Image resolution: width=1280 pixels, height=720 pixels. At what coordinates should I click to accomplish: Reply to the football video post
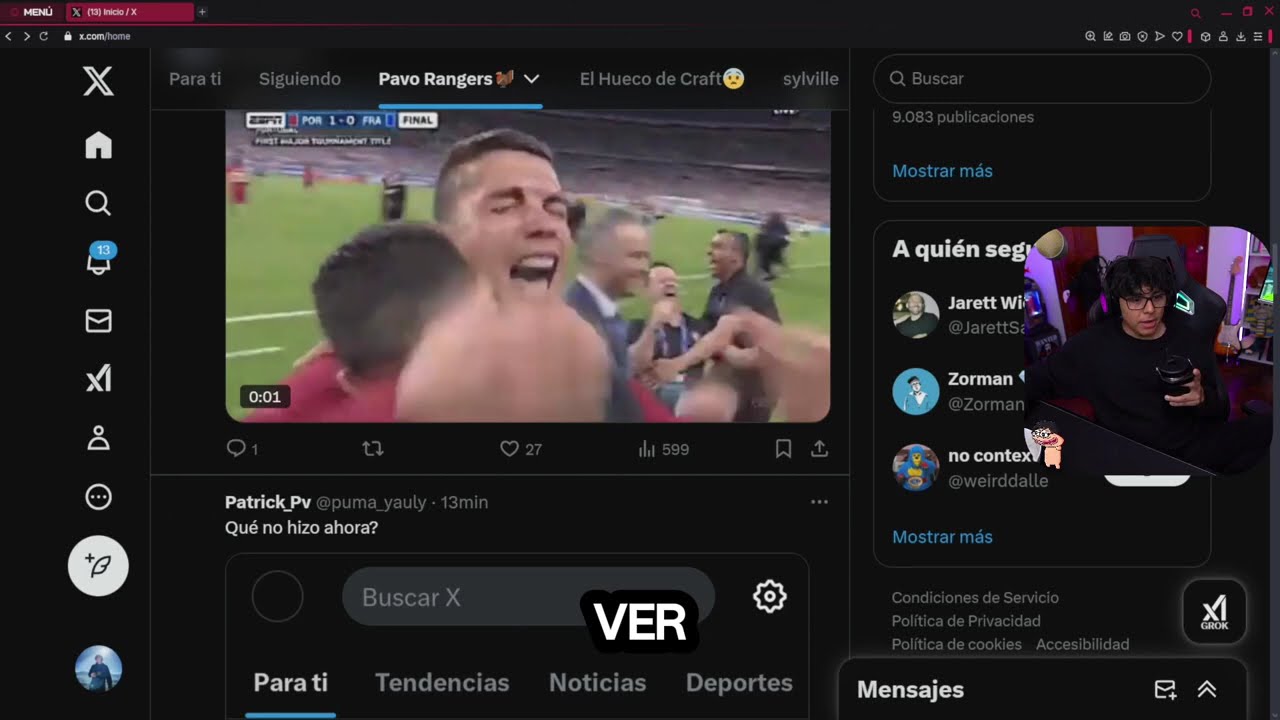237,449
